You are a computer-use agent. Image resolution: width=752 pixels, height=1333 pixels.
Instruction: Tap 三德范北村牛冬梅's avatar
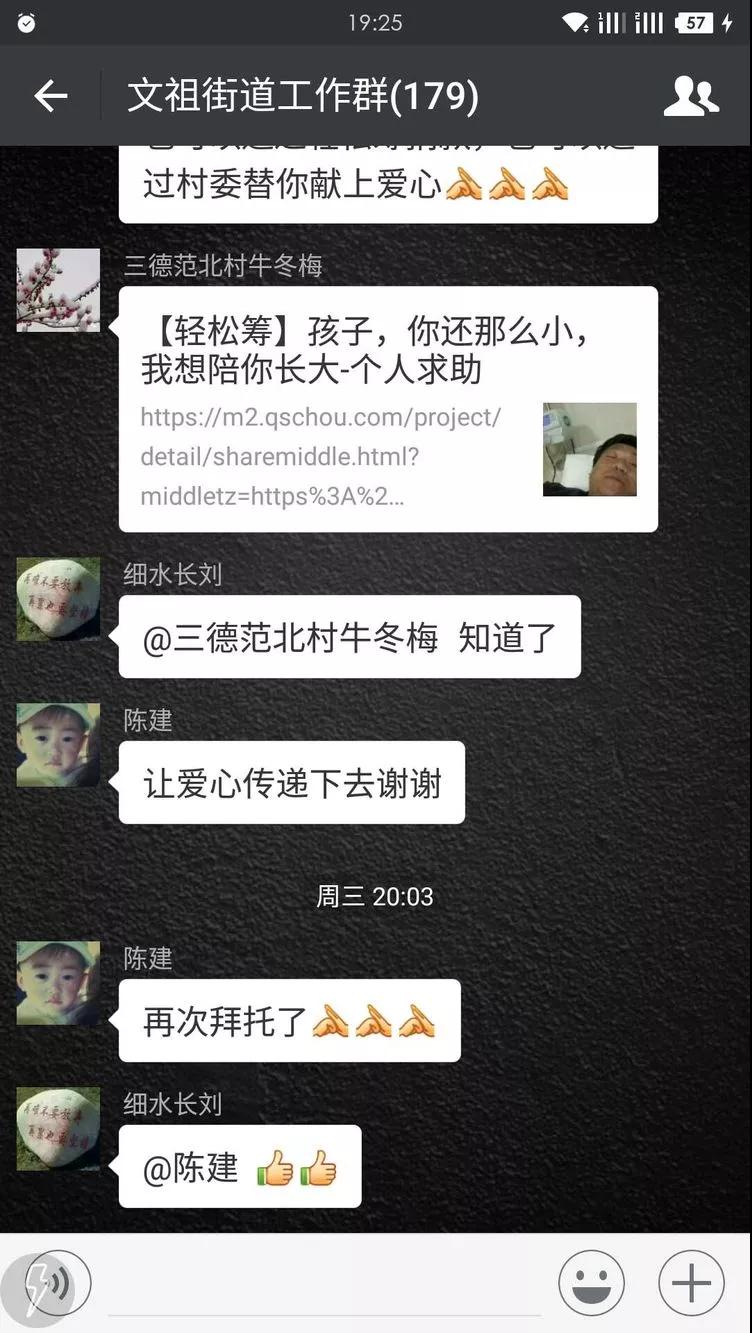tap(58, 290)
